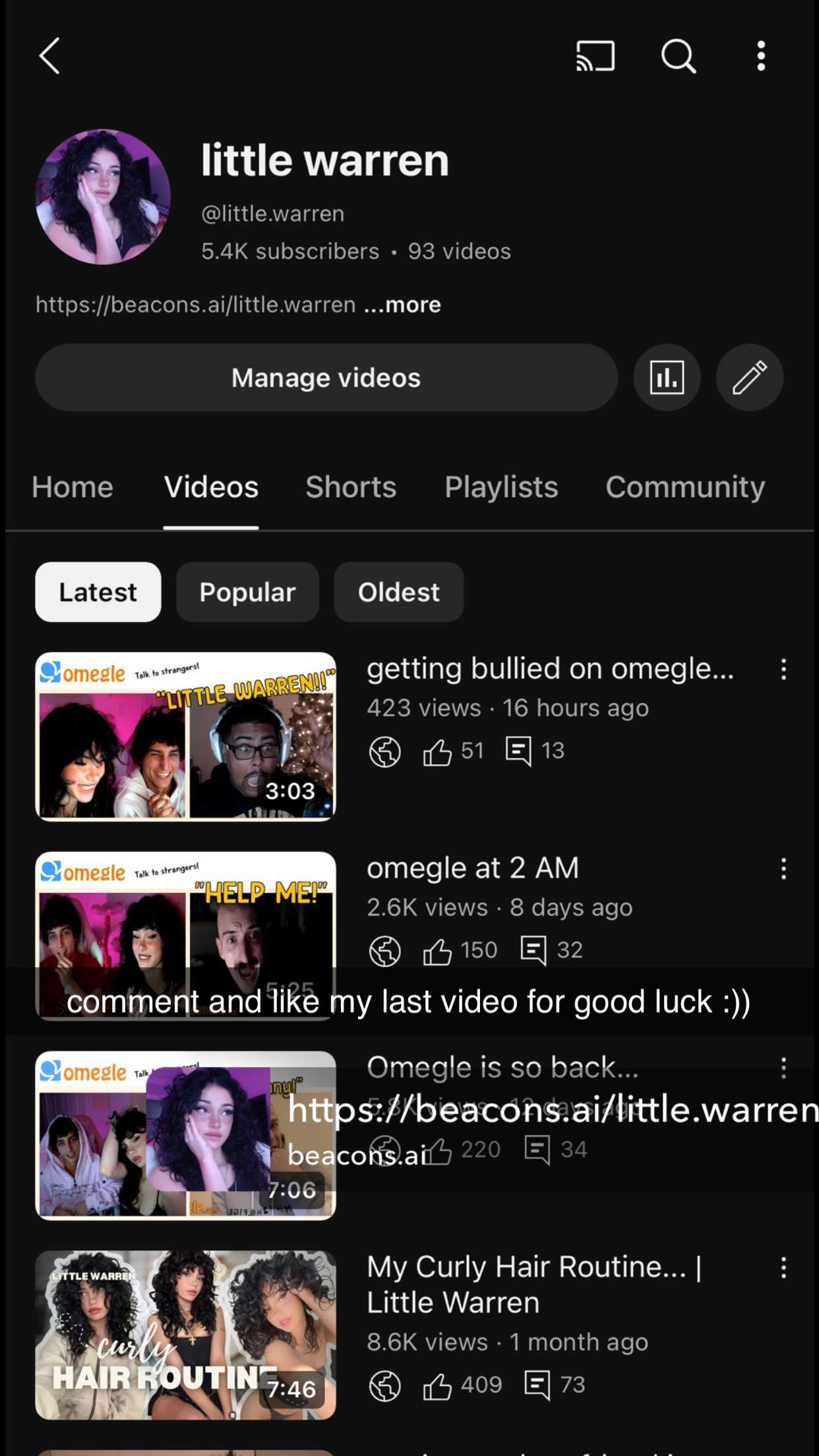This screenshot has width=819, height=1456.
Task: Switch to the Community tab
Action: coord(685,487)
